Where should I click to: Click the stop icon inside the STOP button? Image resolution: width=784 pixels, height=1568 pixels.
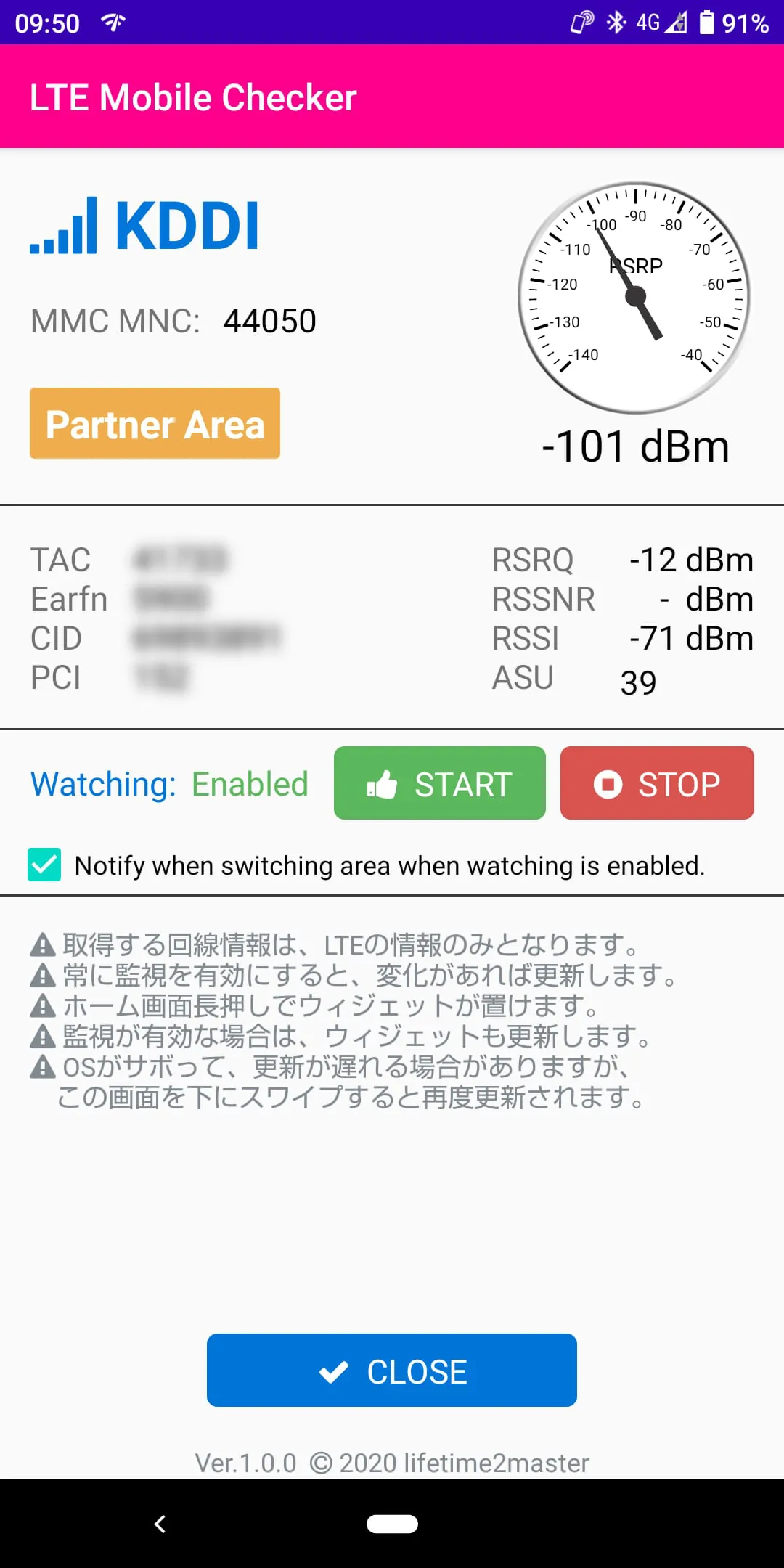coord(607,784)
